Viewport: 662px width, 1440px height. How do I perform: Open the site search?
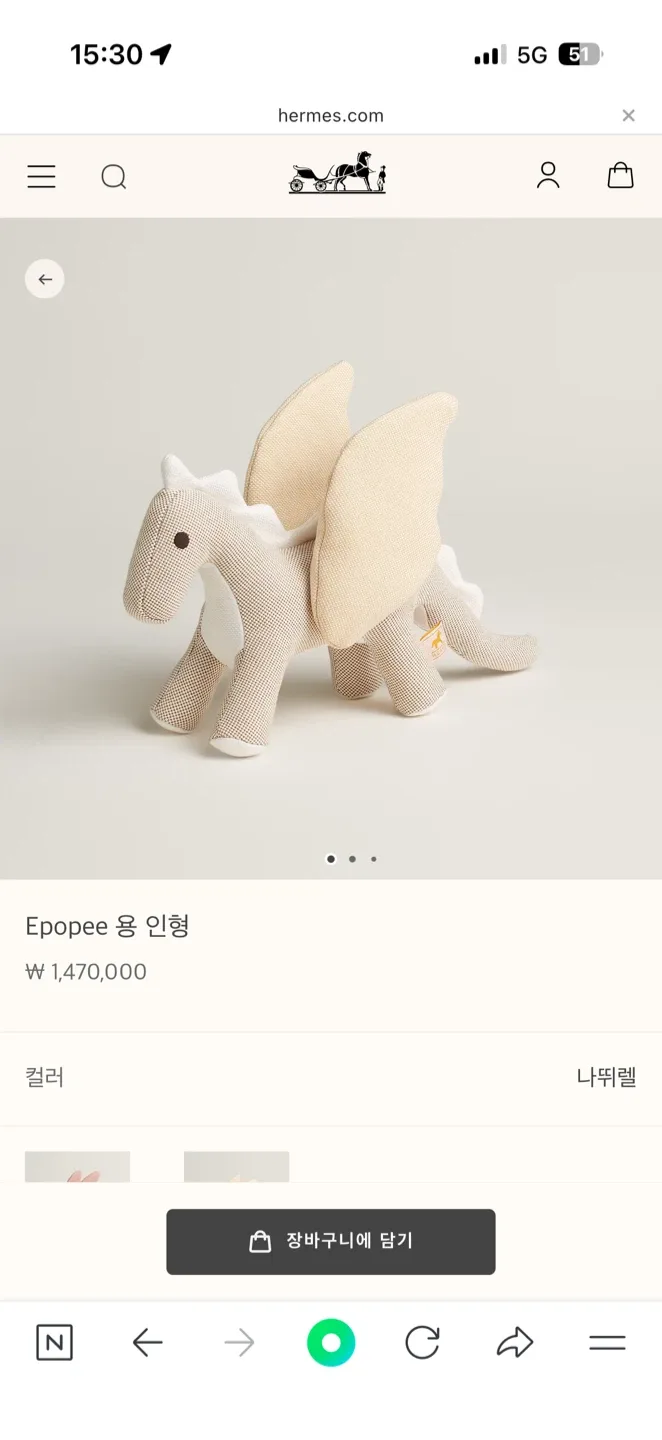[114, 177]
